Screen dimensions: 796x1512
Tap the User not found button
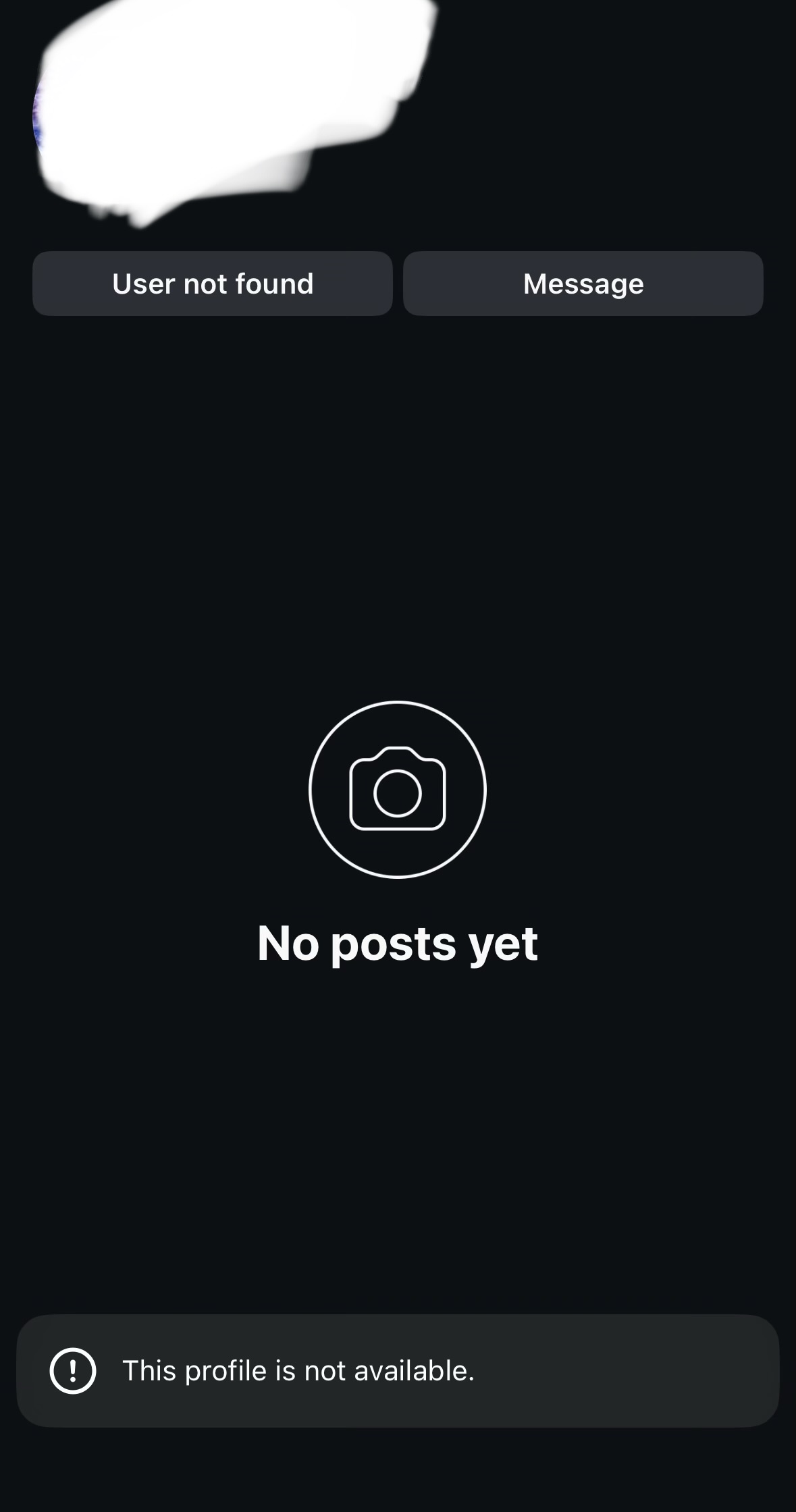coord(212,283)
